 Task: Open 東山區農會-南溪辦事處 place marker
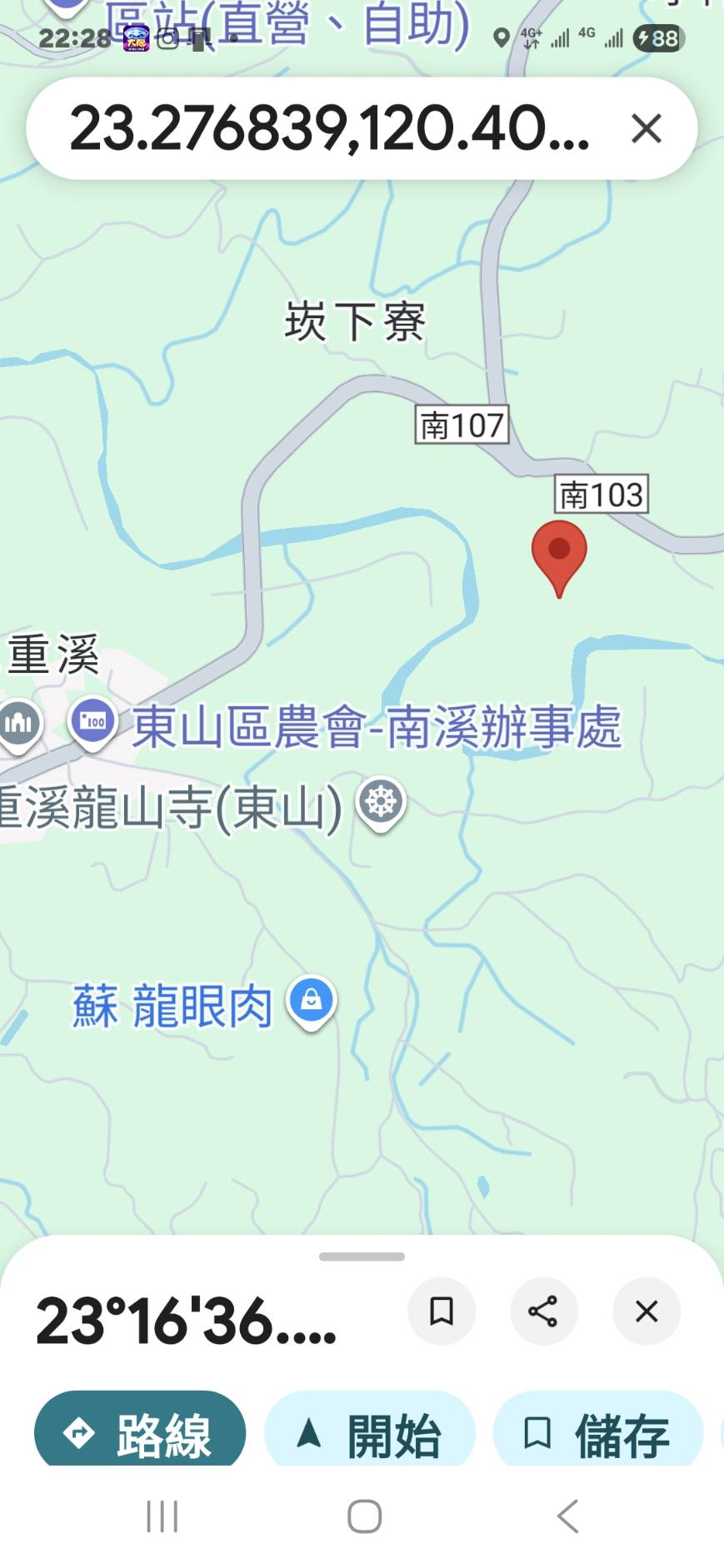(x=92, y=722)
